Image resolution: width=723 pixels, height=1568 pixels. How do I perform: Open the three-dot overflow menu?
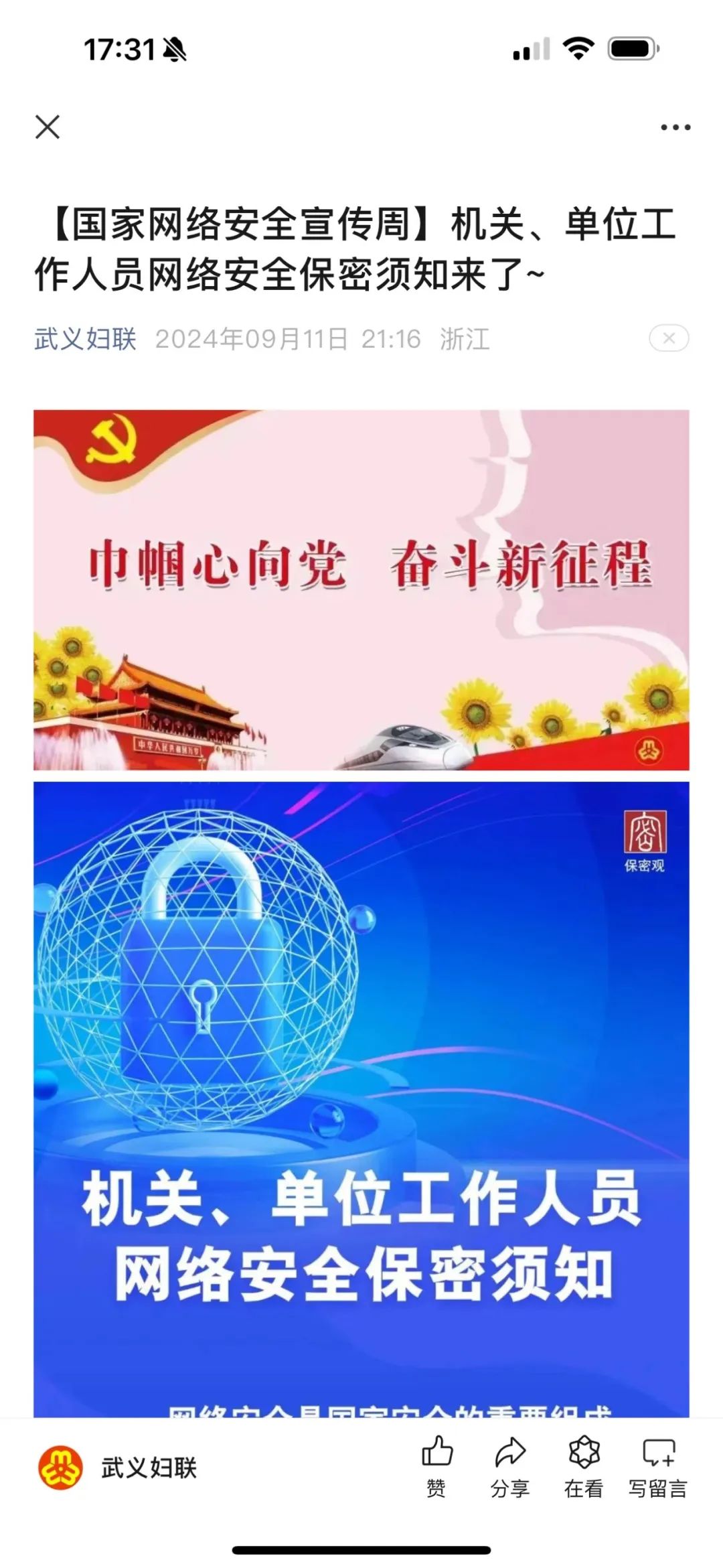[675, 127]
